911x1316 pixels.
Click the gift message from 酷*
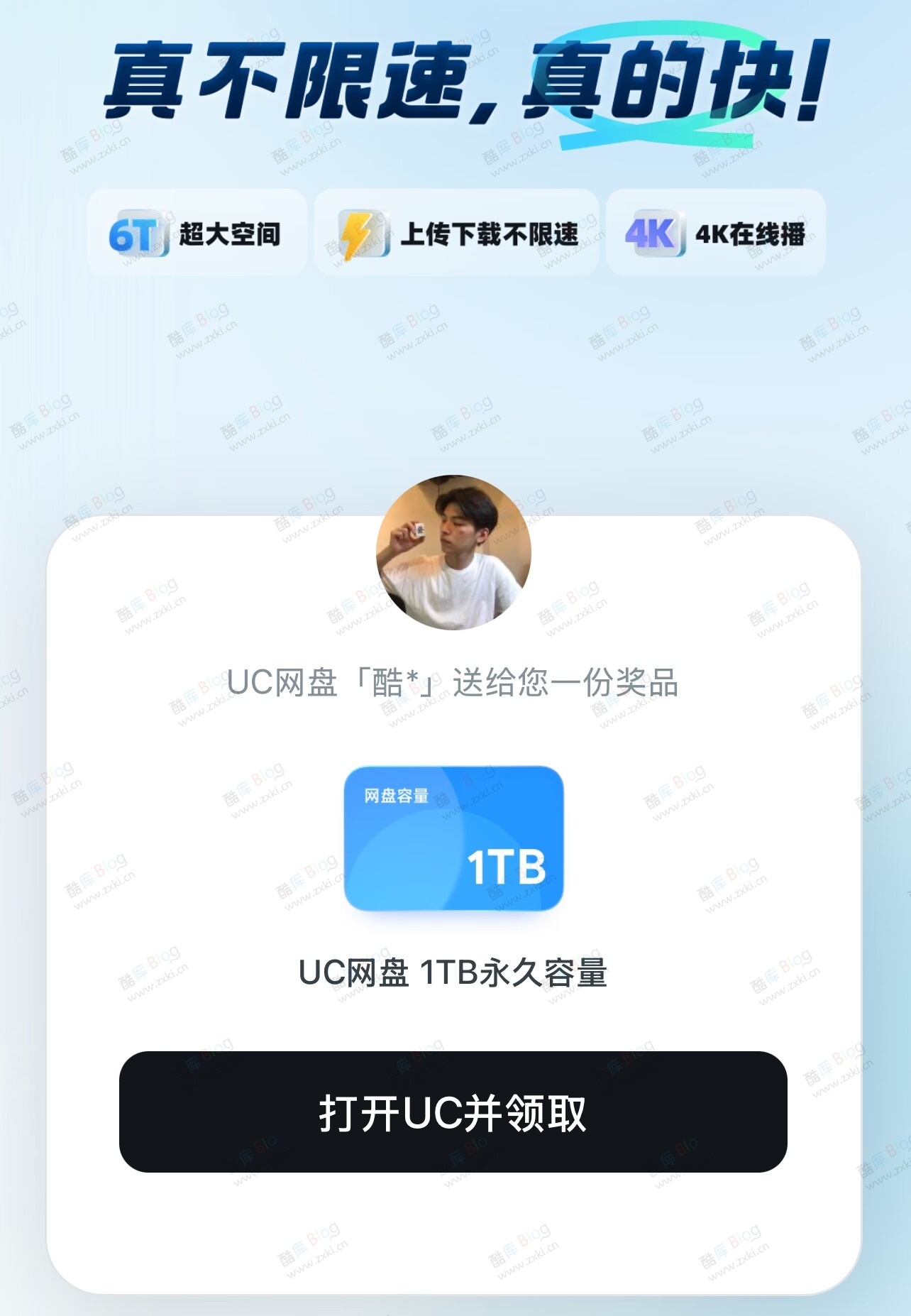tap(454, 681)
